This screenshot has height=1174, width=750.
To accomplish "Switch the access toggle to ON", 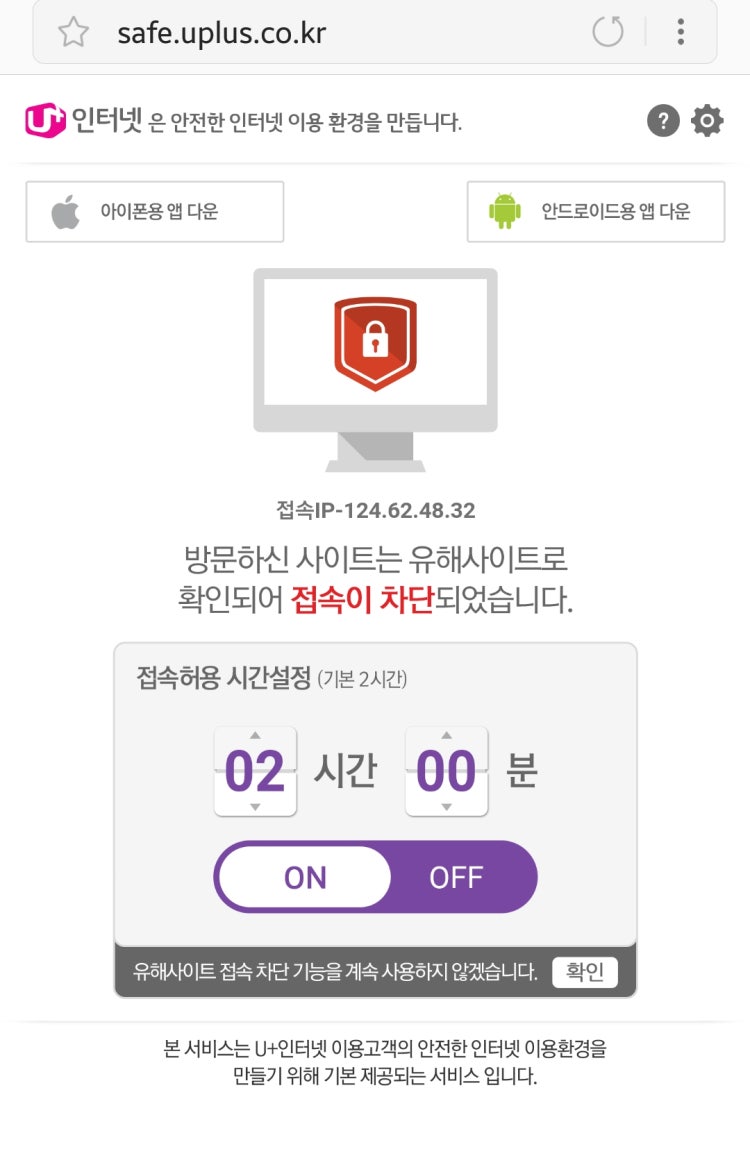I will coord(304,877).
